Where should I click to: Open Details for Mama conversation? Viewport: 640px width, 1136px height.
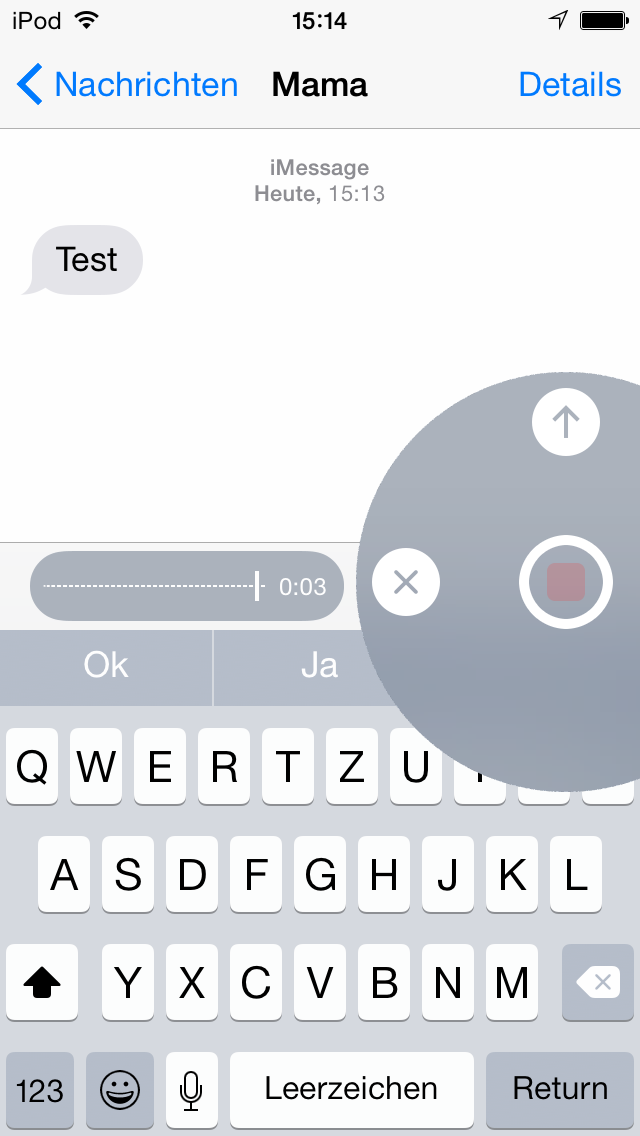tap(569, 85)
